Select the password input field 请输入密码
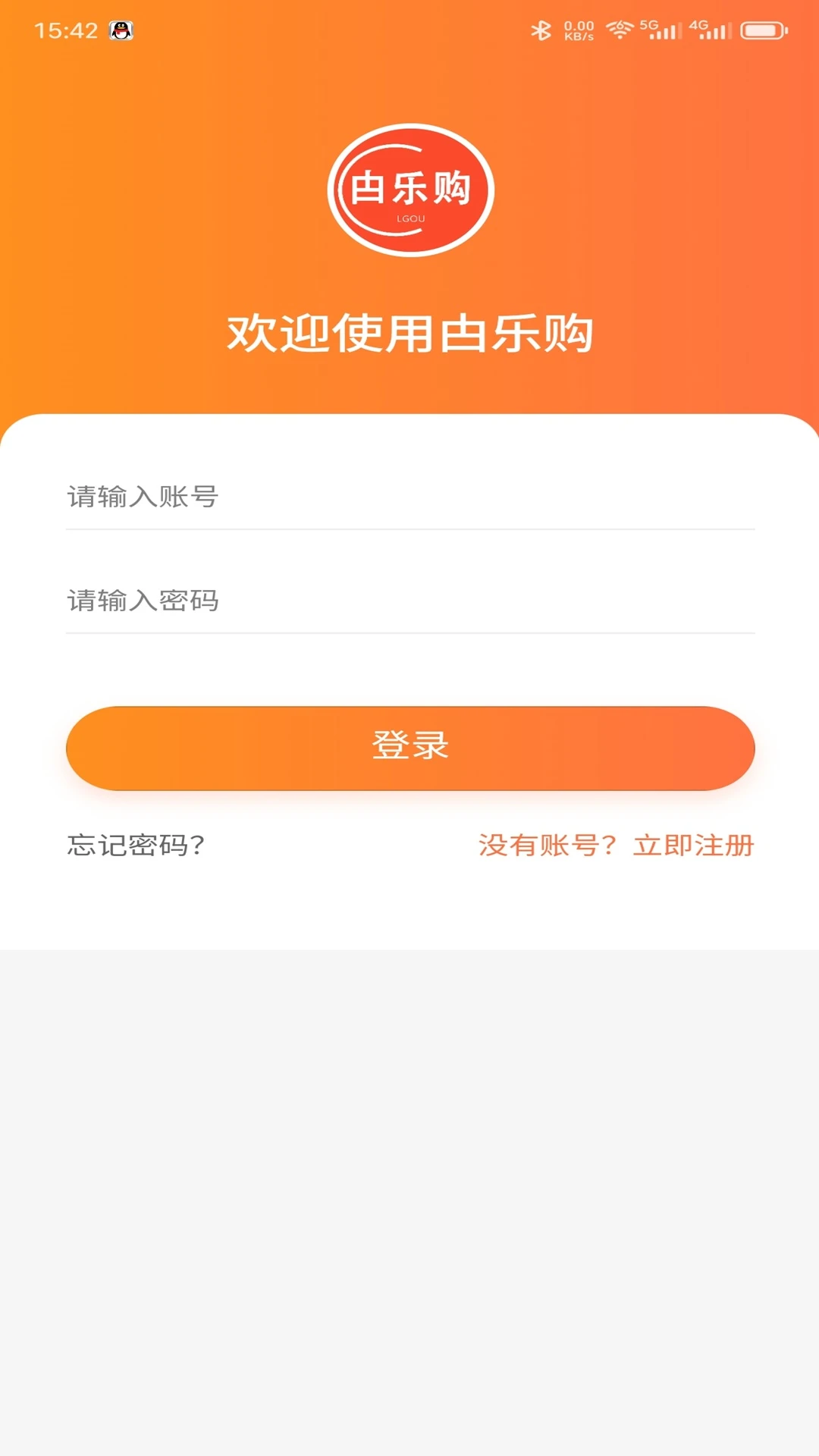This screenshot has width=819, height=1456. (x=303, y=601)
